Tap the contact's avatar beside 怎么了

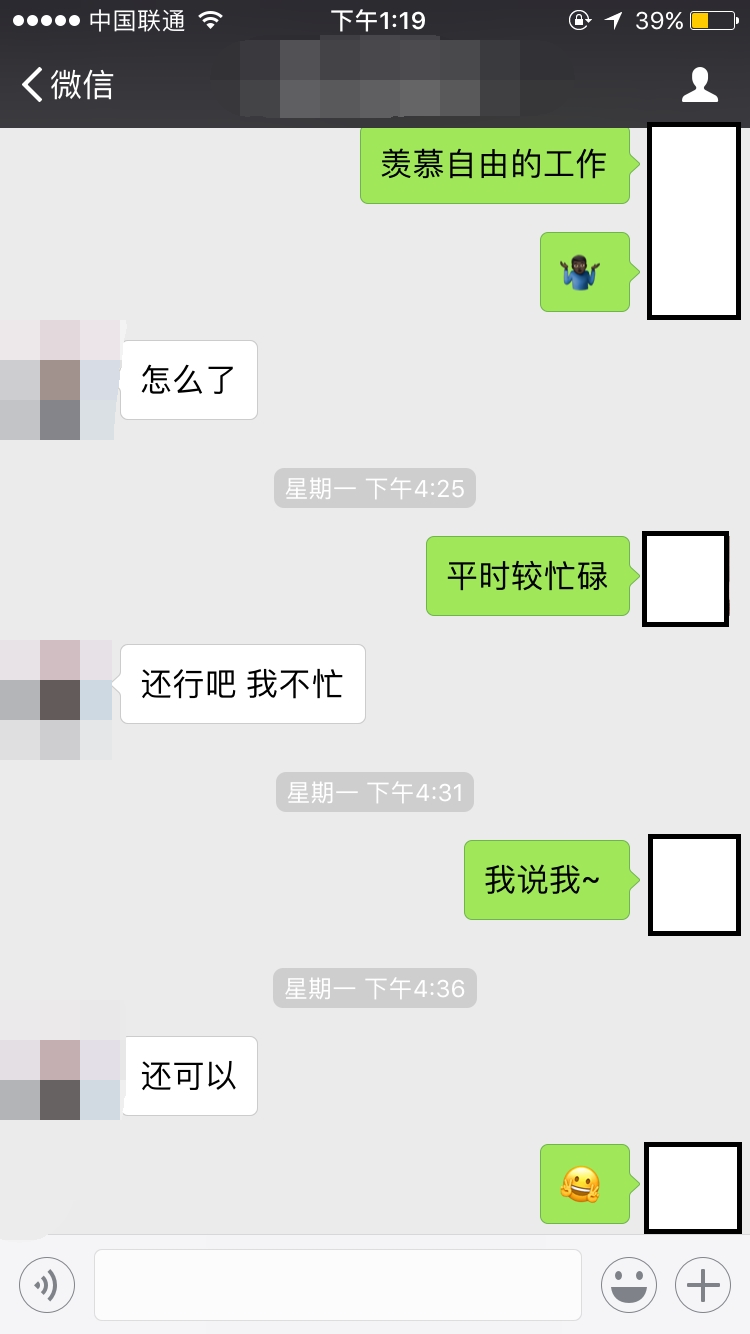pyautogui.click(x=58, y=380)
